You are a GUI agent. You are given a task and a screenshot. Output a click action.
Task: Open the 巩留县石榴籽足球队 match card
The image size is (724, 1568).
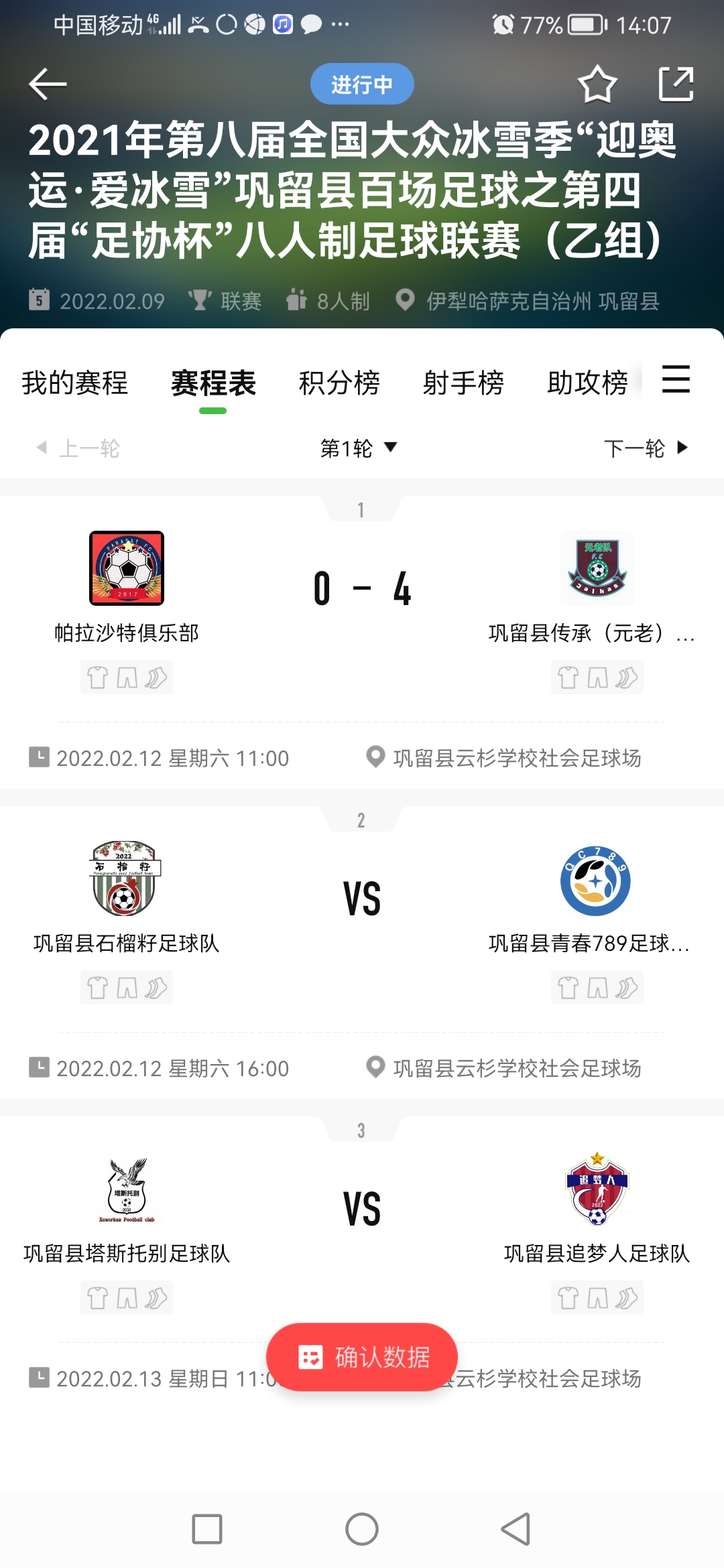pyautogui.click(x=362, y=952)
